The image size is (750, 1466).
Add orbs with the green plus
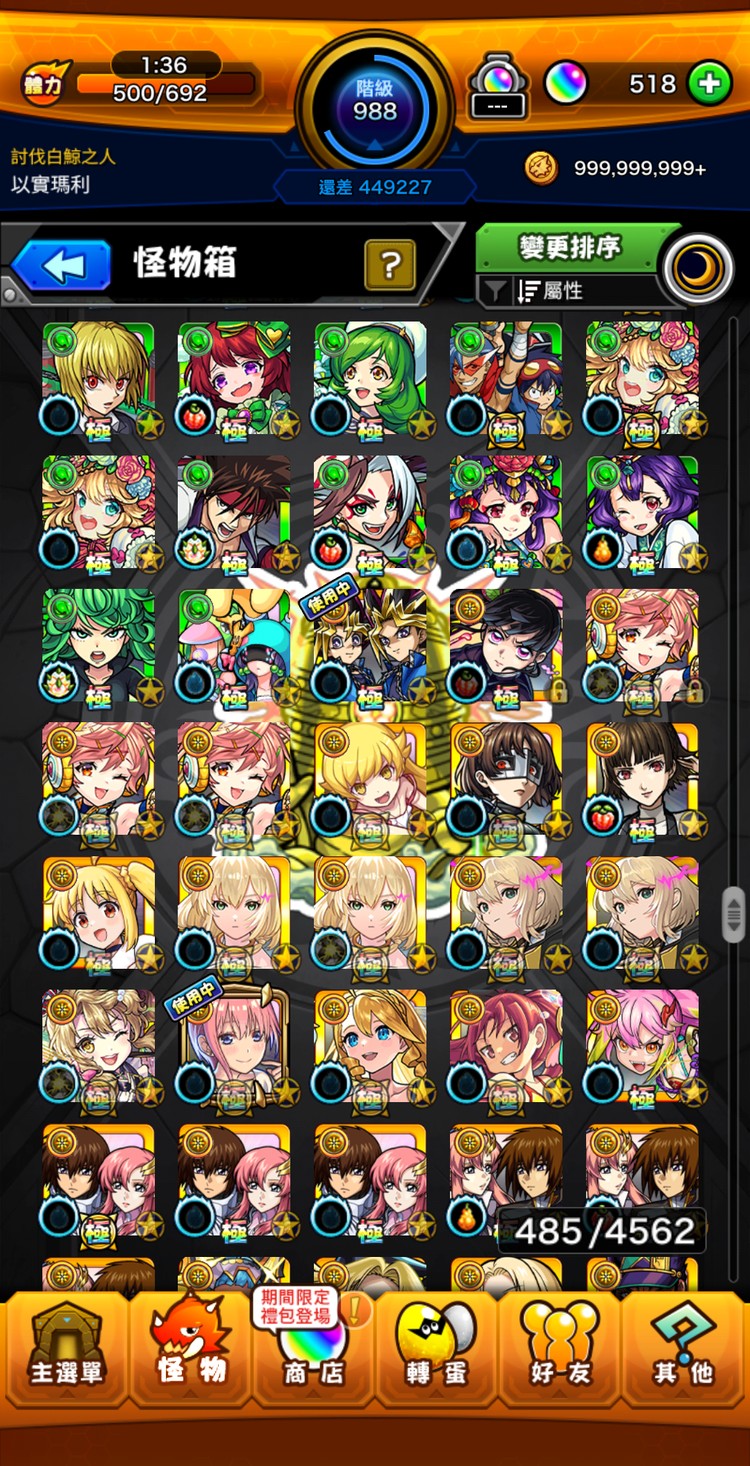click(708, 84)
